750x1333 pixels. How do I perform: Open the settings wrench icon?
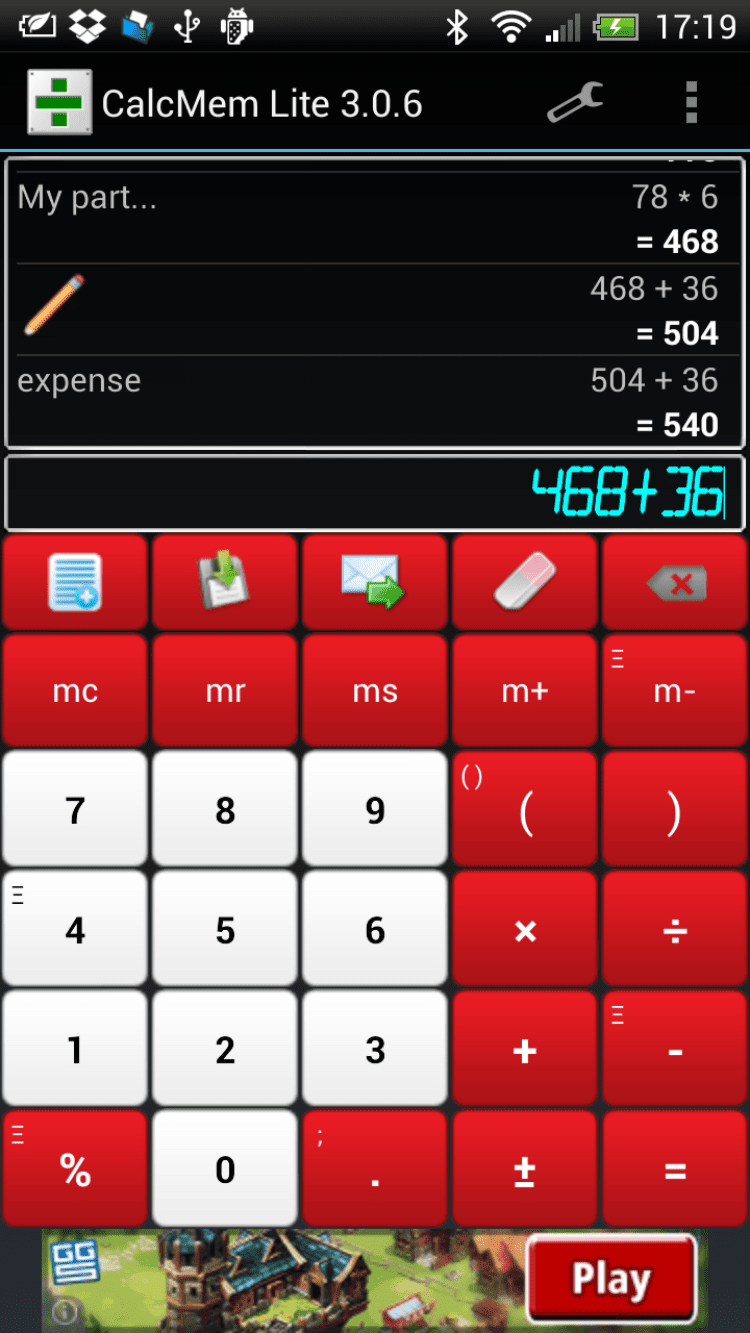(575, 102)
